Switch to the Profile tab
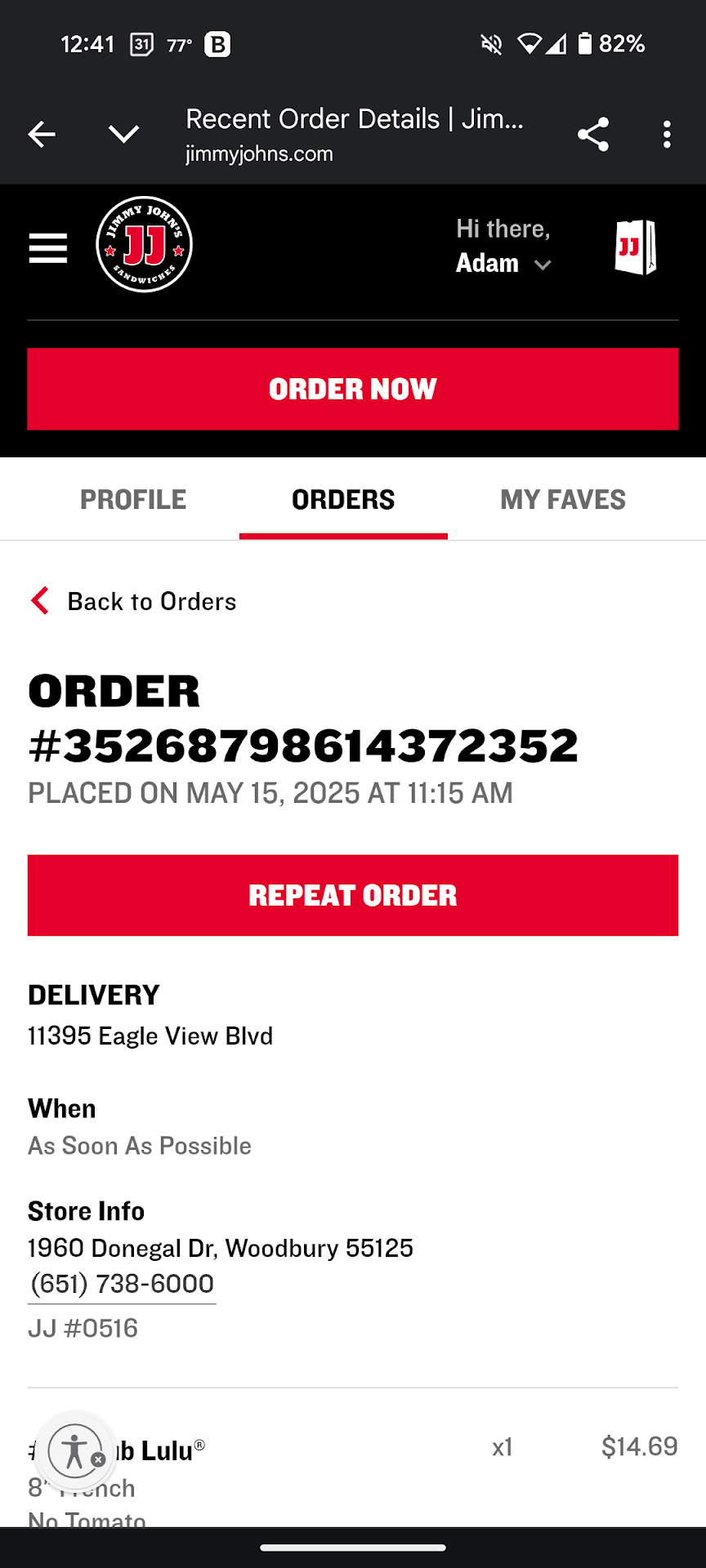The image size is (706, 1568). coord(133,499)
